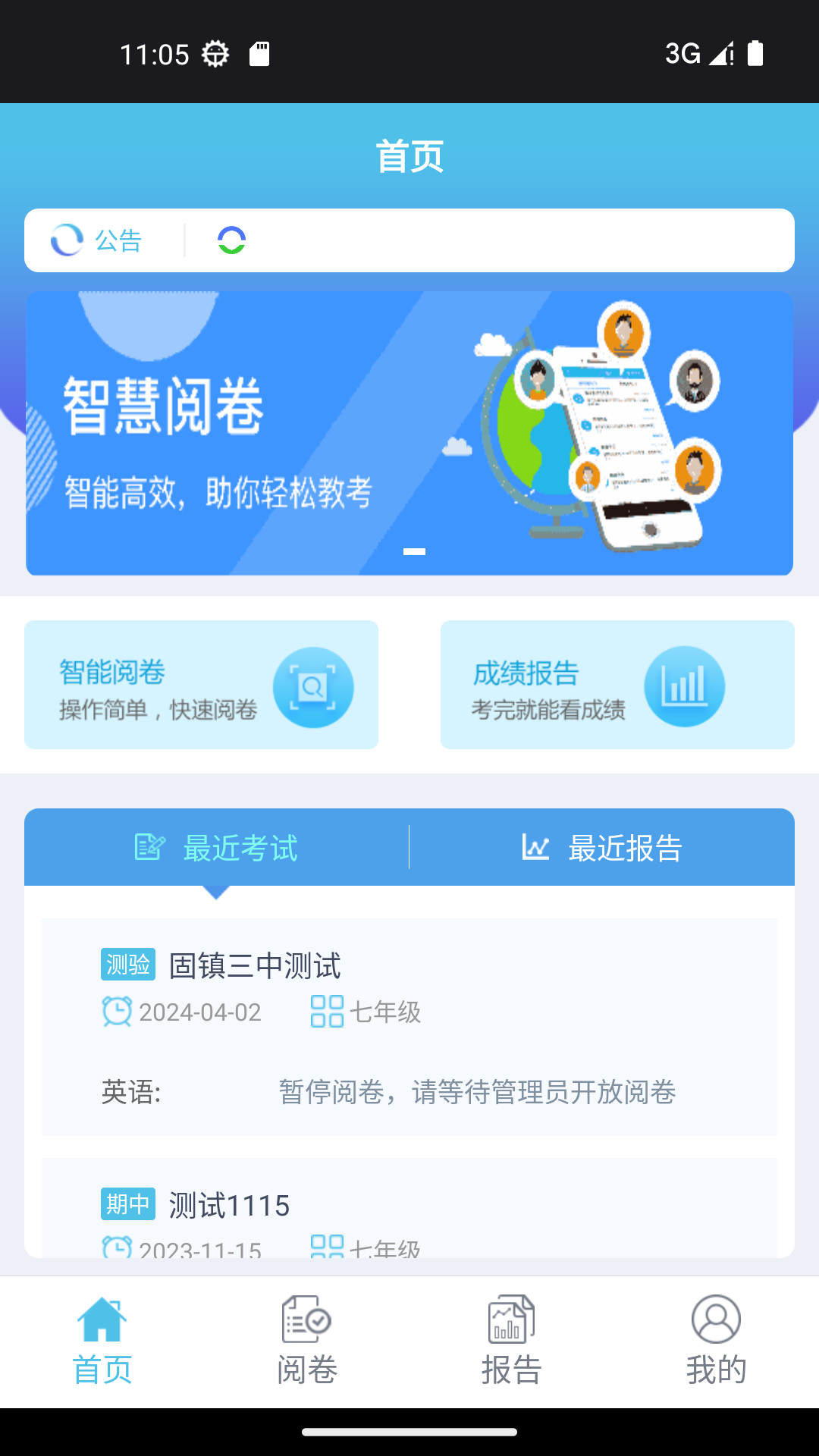Open the 我的 profile tab
The height and width of the screenshot is (1456, 819).
717,1341
